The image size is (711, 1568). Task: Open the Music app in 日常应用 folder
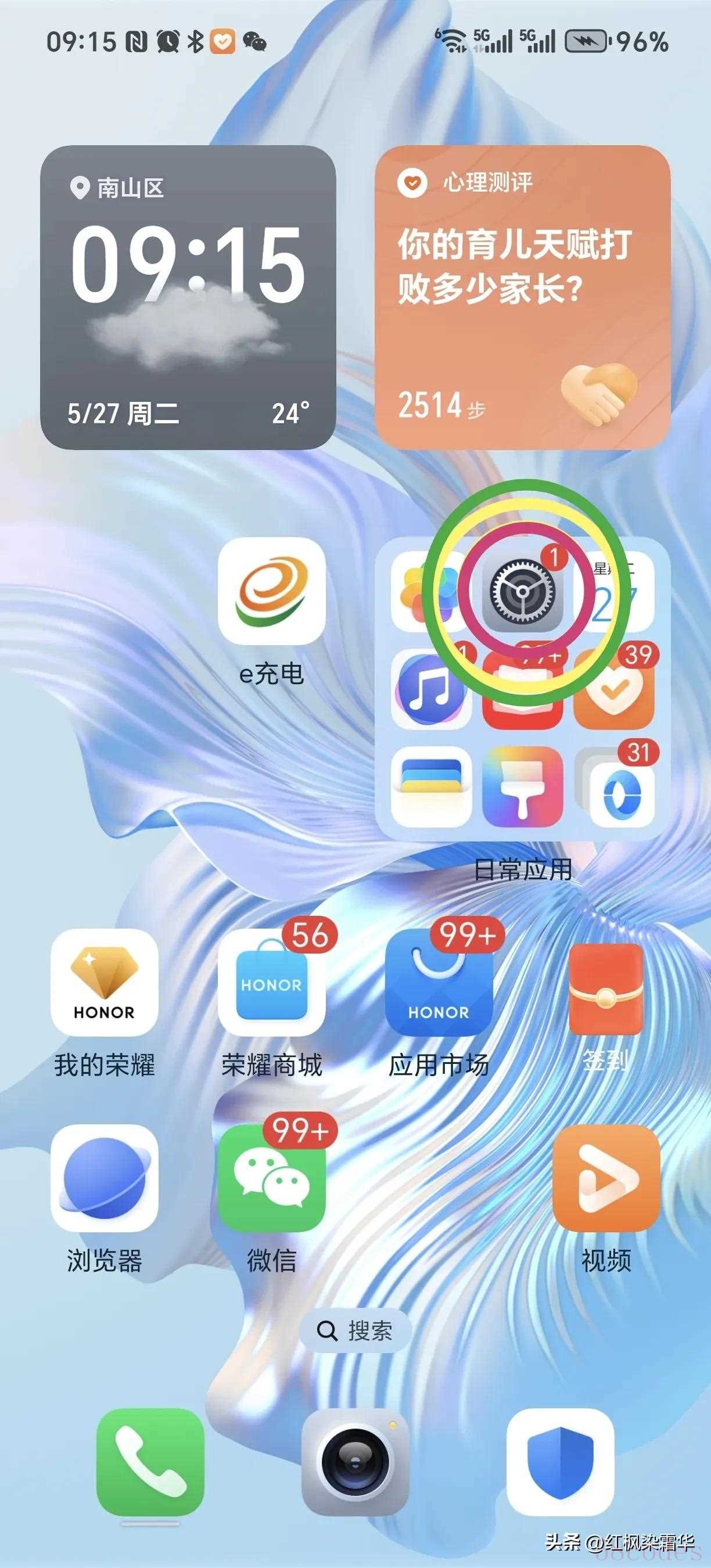pyautogui.click(x=430, y=689)
